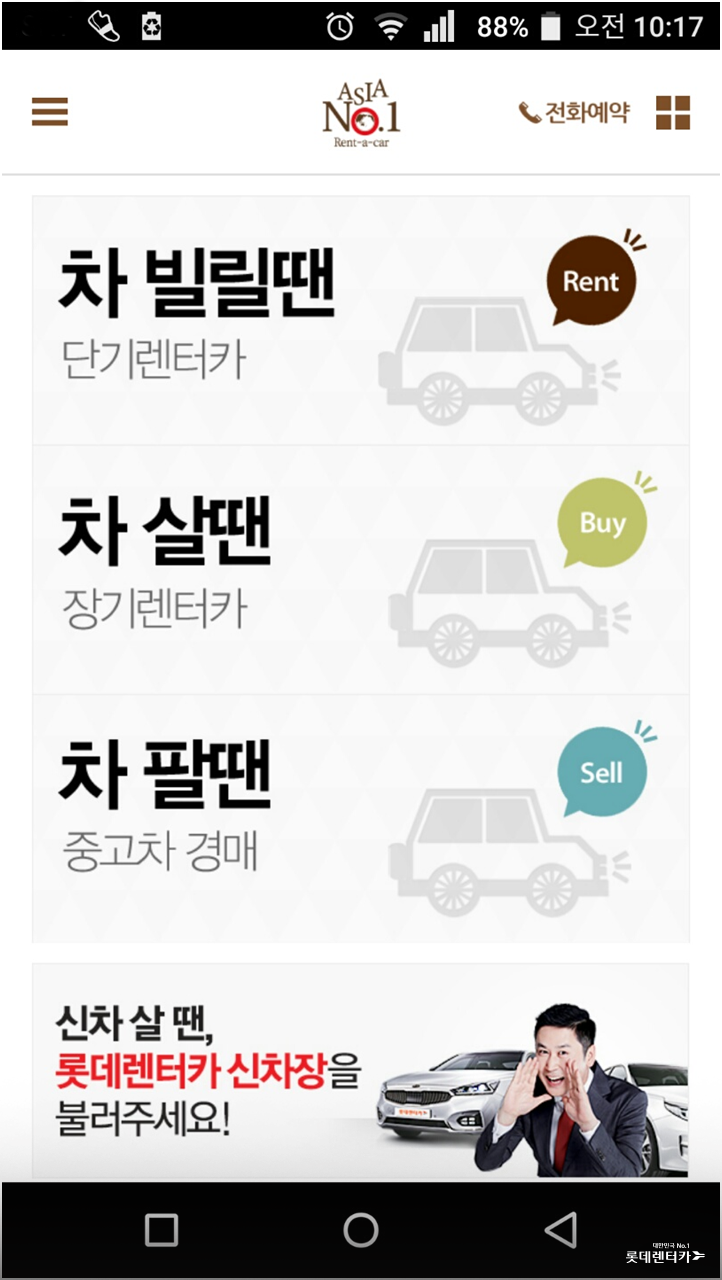
Task: Select 차 살땐 장기렌터카 card
Action: (x=360, y=569)
